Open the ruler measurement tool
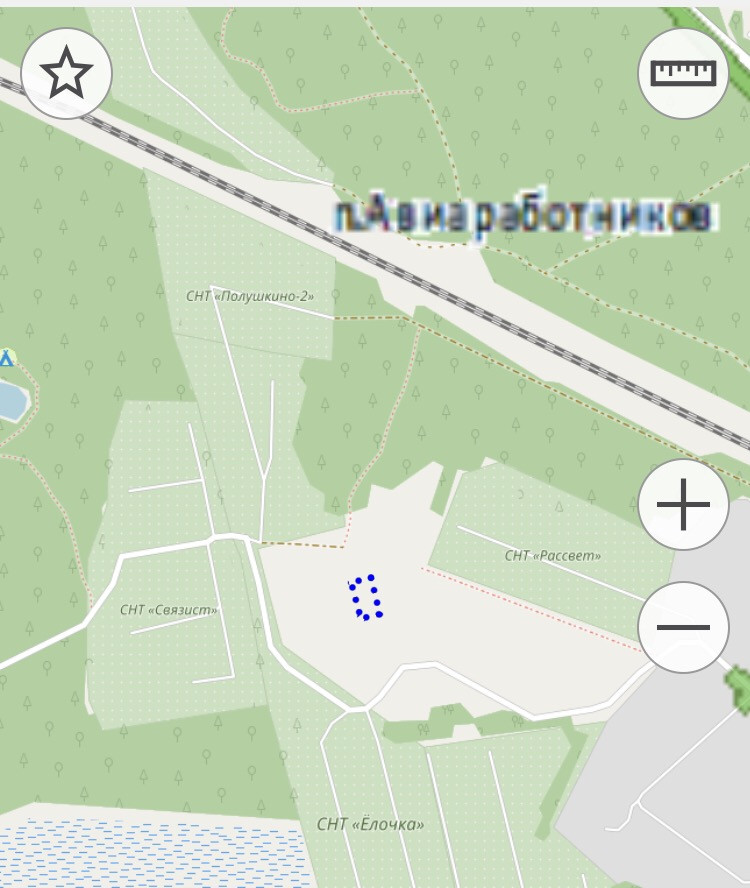The height and width of the screenshot is (888, 750). click(683, 73)
